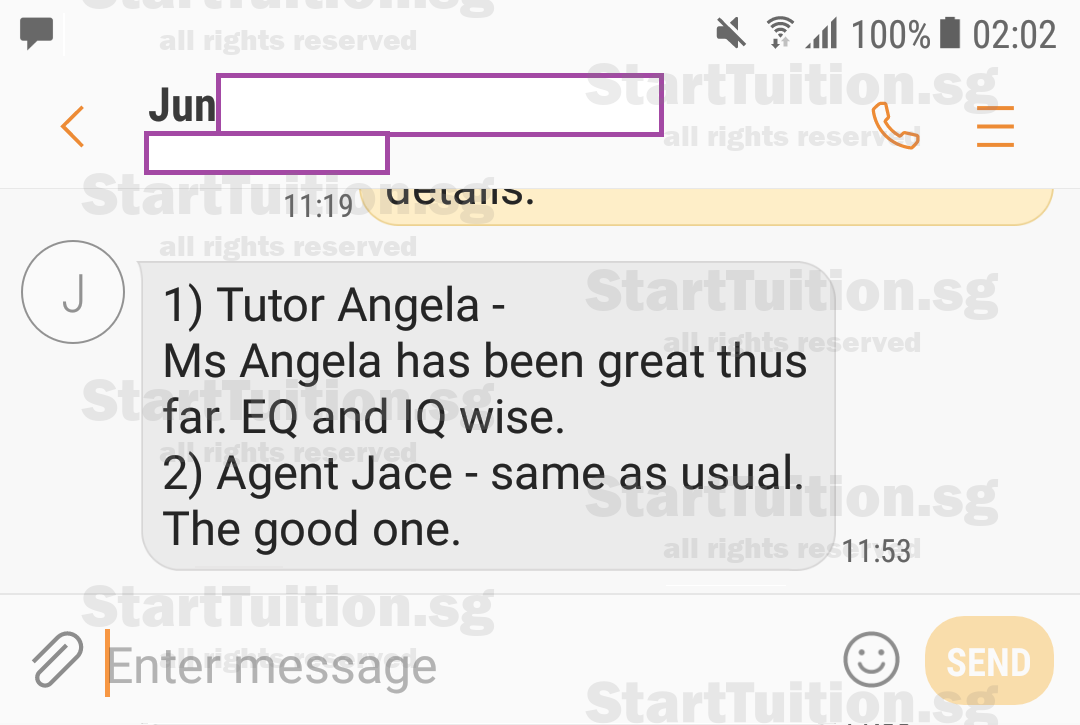Tap the J contact avatar

click(x=73, y=294)
